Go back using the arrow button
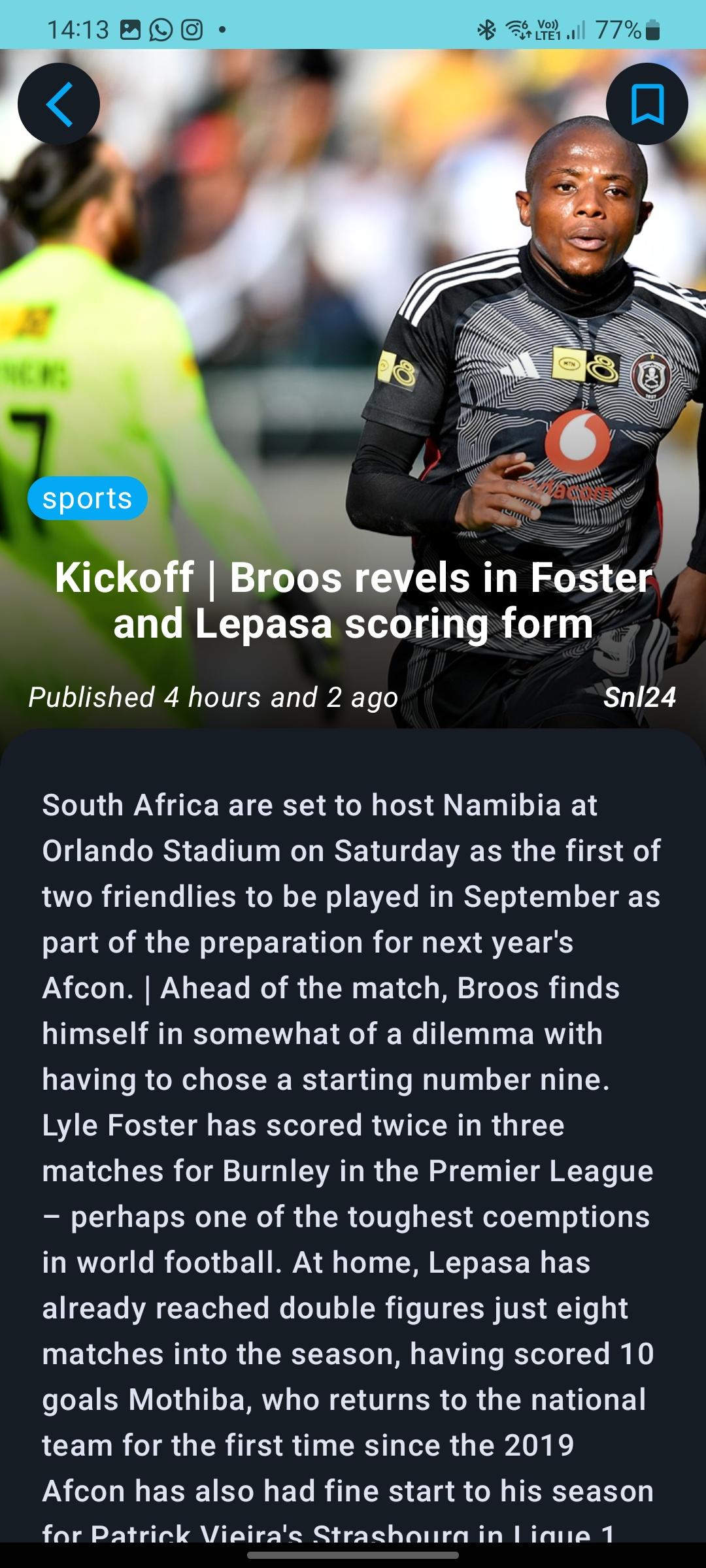Image resolution: width=706 pixels, height=1568 pixels. [59, 104]
